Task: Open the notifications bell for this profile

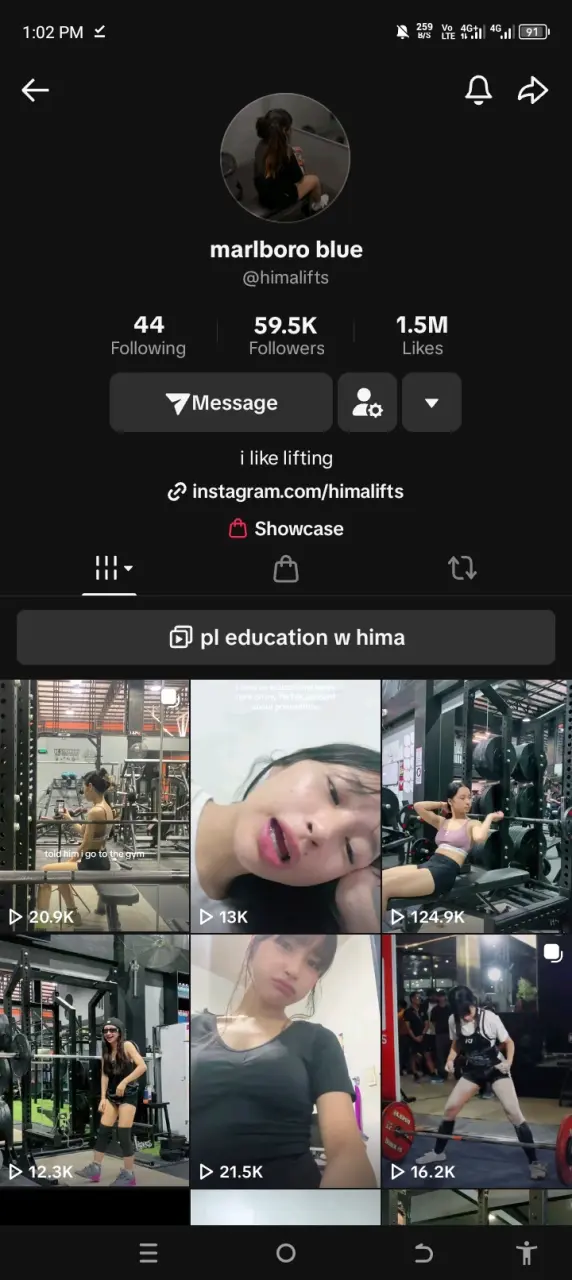Action: [x=479, y=91]
